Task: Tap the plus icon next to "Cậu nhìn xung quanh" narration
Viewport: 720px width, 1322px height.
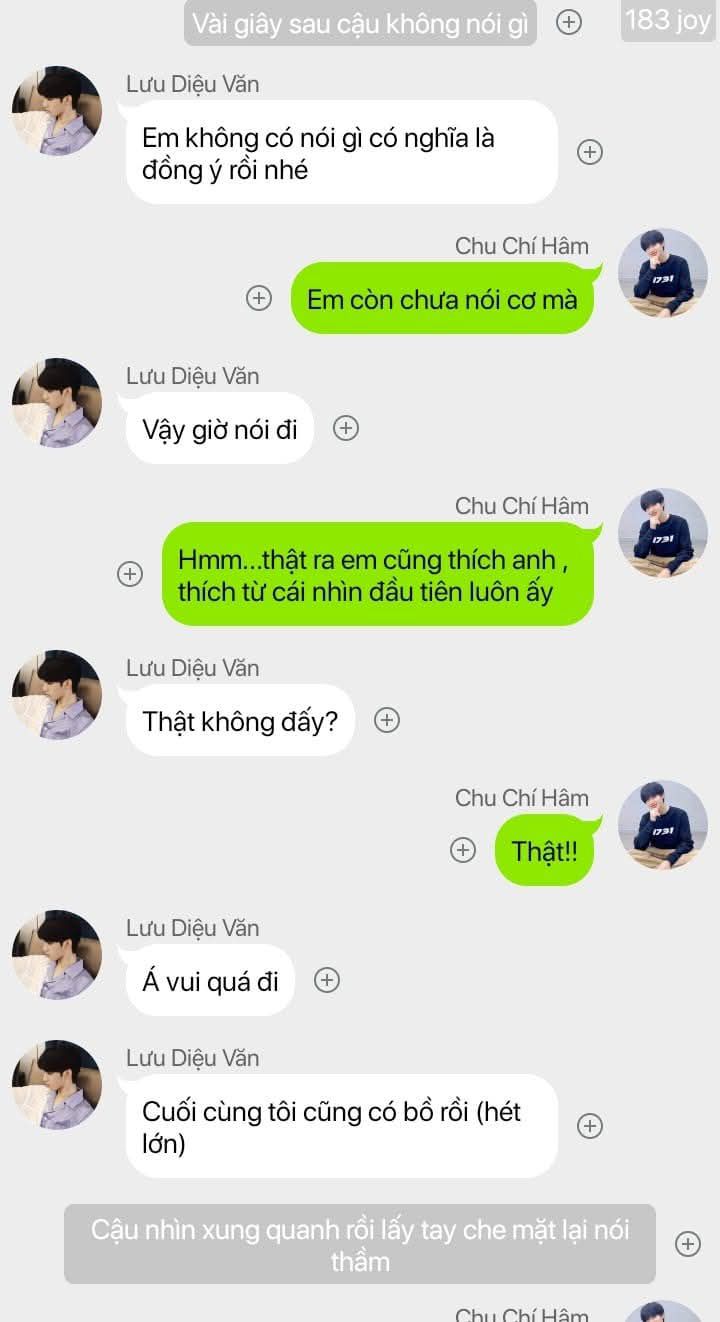Action: (688, 1244)
